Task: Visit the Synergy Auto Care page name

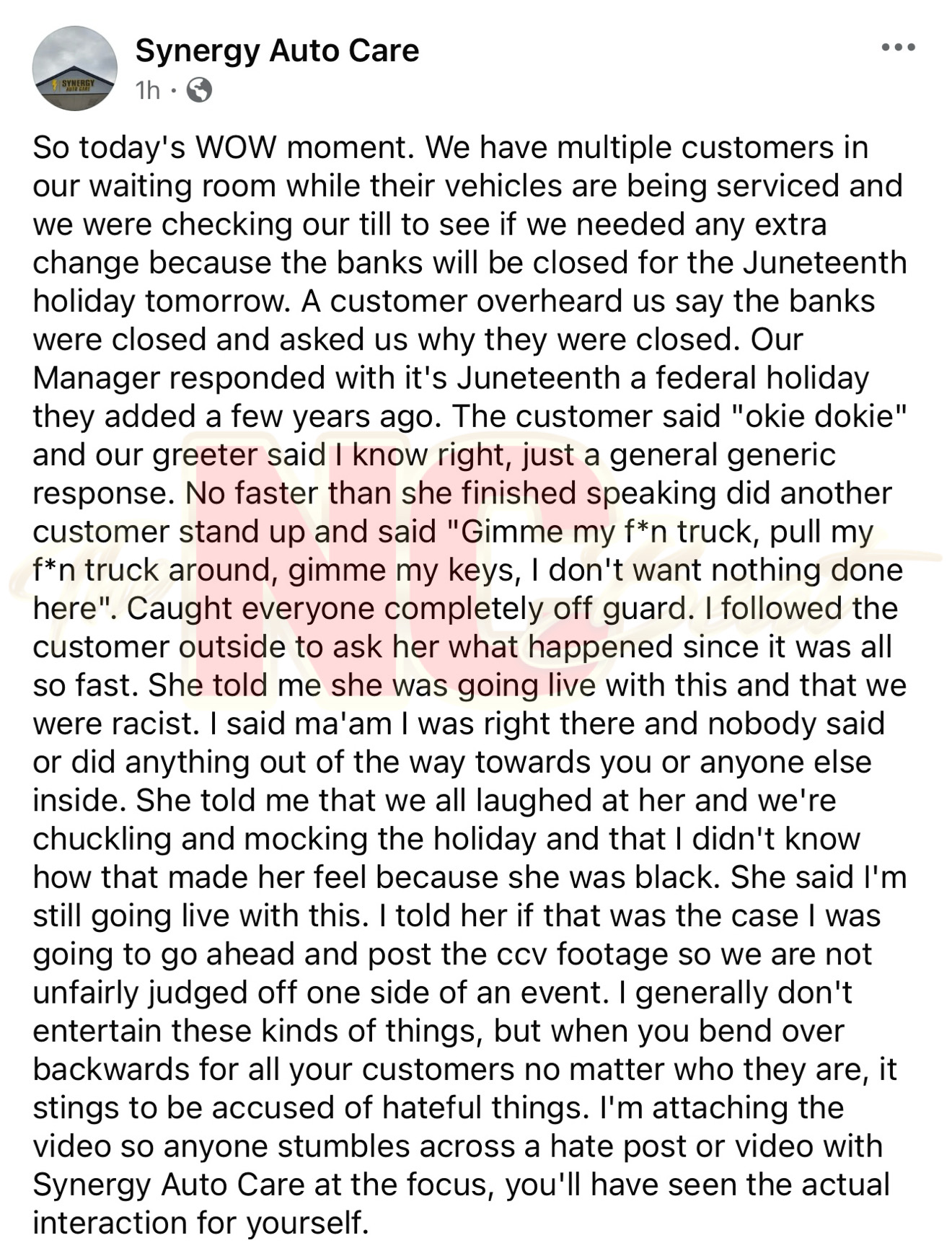Action: click(277, 50)
